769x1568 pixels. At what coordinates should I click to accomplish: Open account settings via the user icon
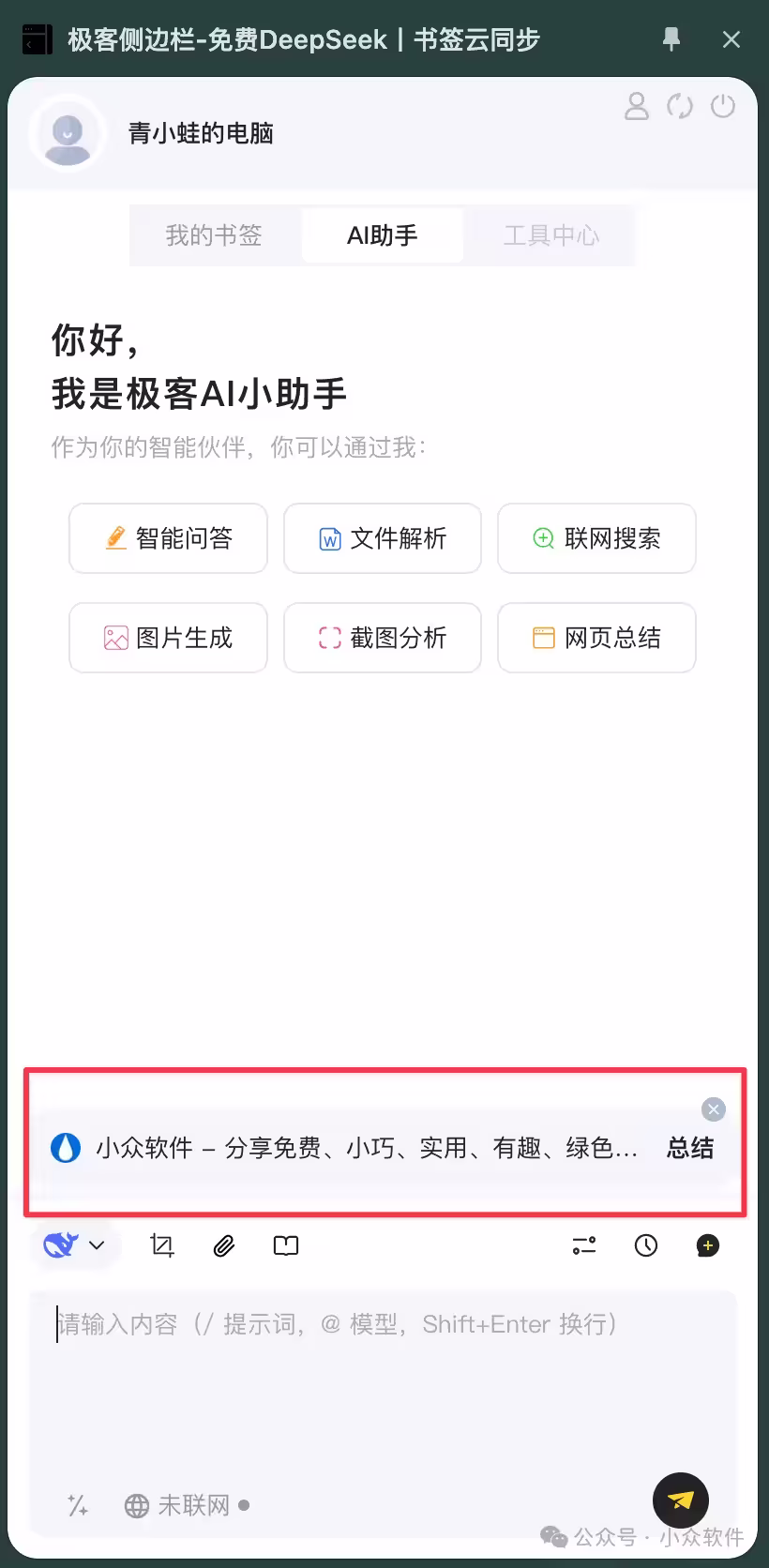[x=637, y=106]
